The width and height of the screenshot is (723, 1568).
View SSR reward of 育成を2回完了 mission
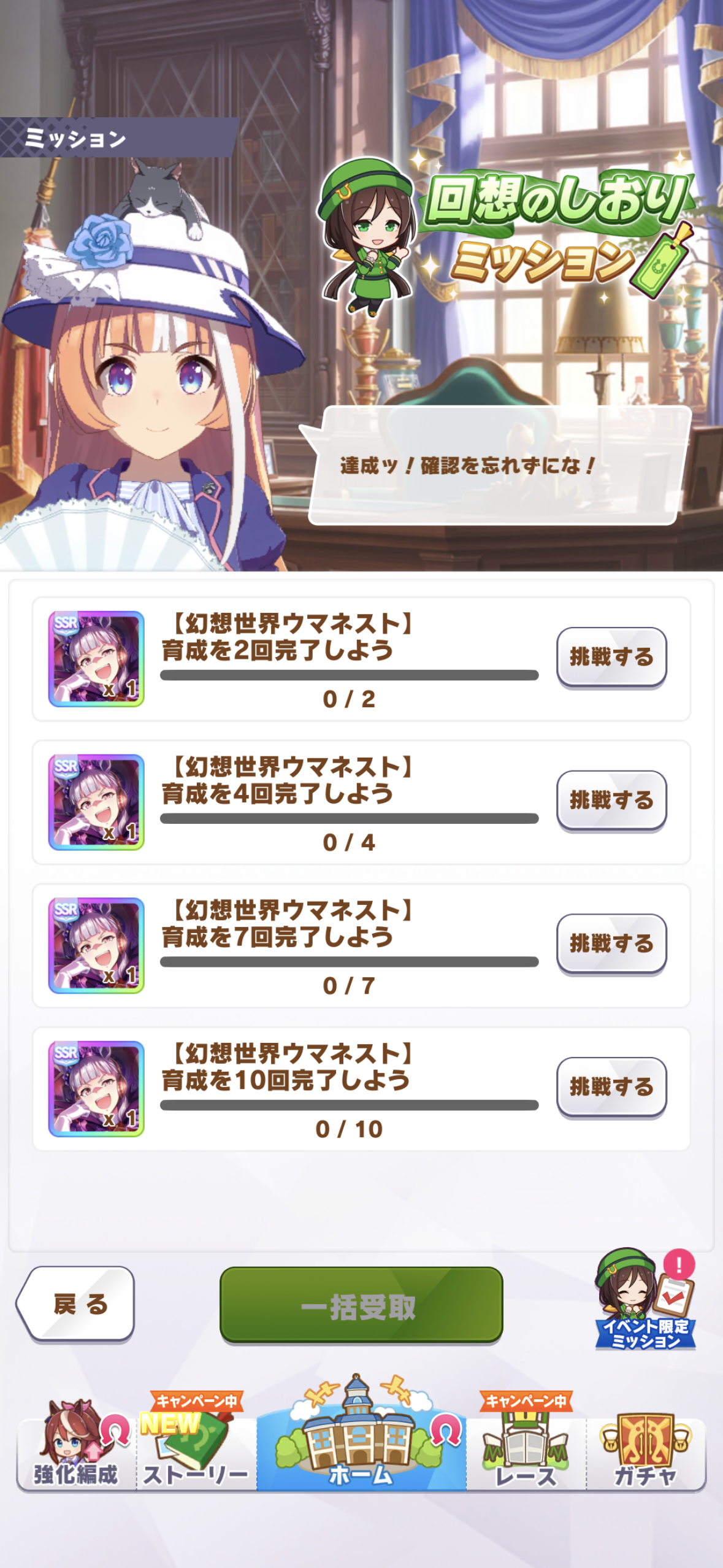pyautogui.click(x=96, y=659)
